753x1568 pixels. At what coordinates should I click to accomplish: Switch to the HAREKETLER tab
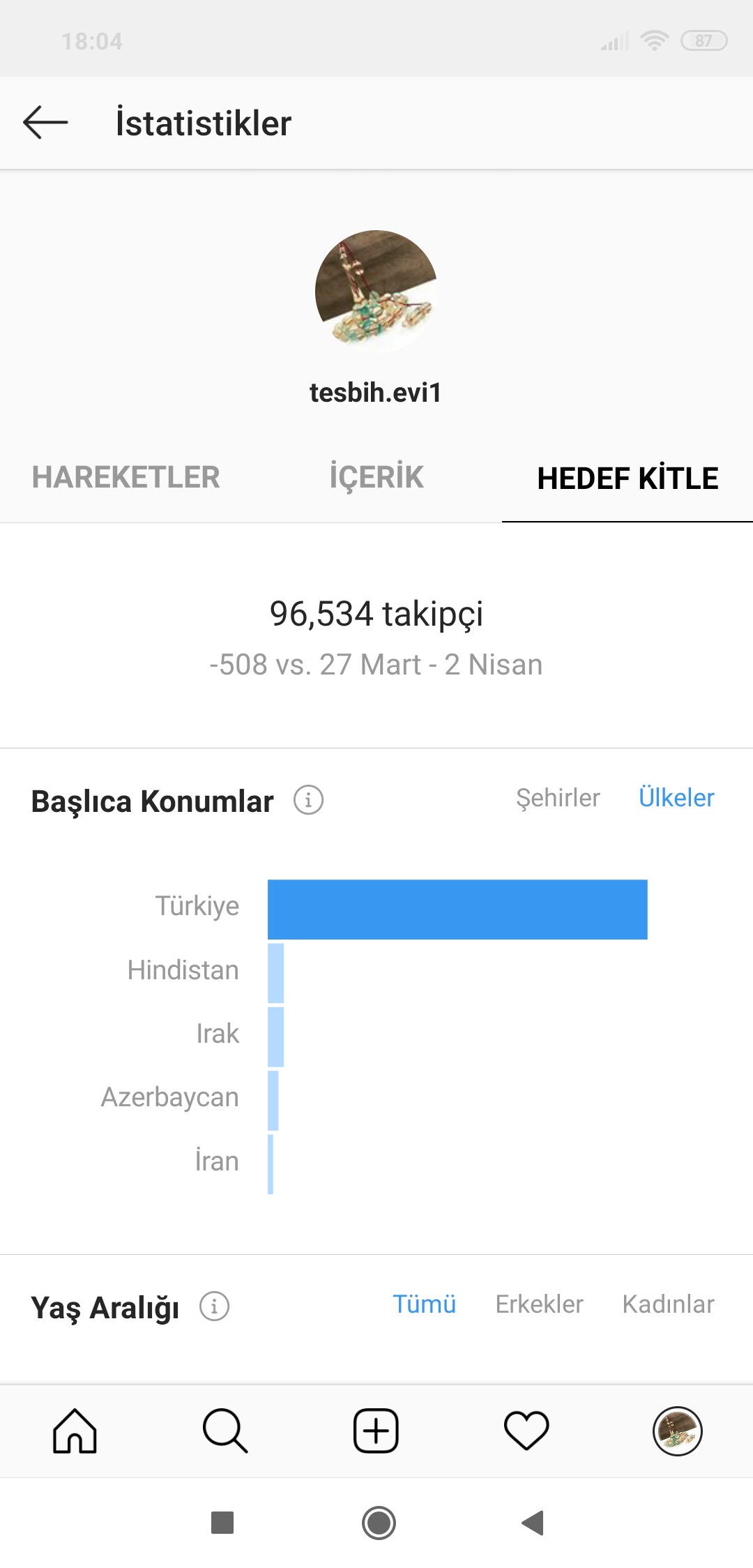(x=125, y=478)
